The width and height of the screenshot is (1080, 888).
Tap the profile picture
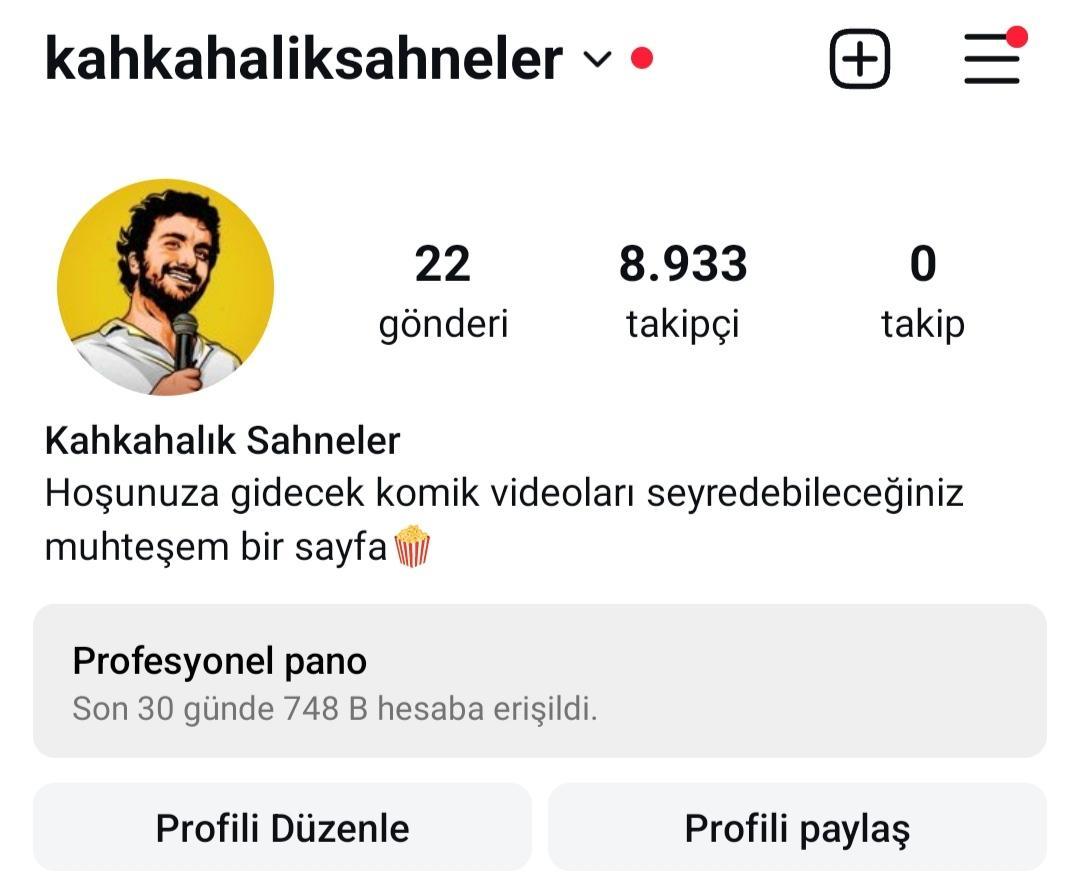(x=165, y=287)
